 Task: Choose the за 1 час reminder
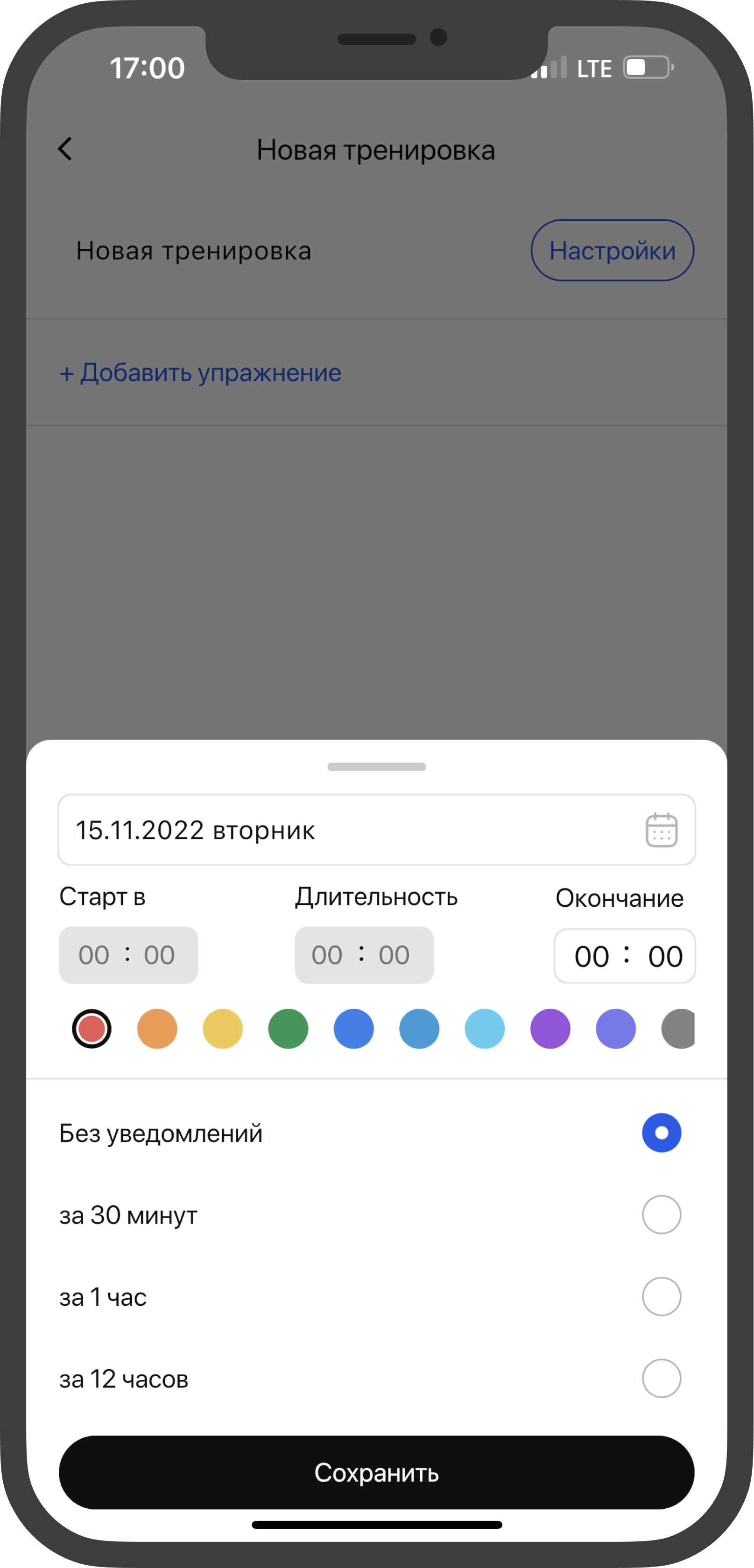pyautogui.click(x=661, y=1296)
